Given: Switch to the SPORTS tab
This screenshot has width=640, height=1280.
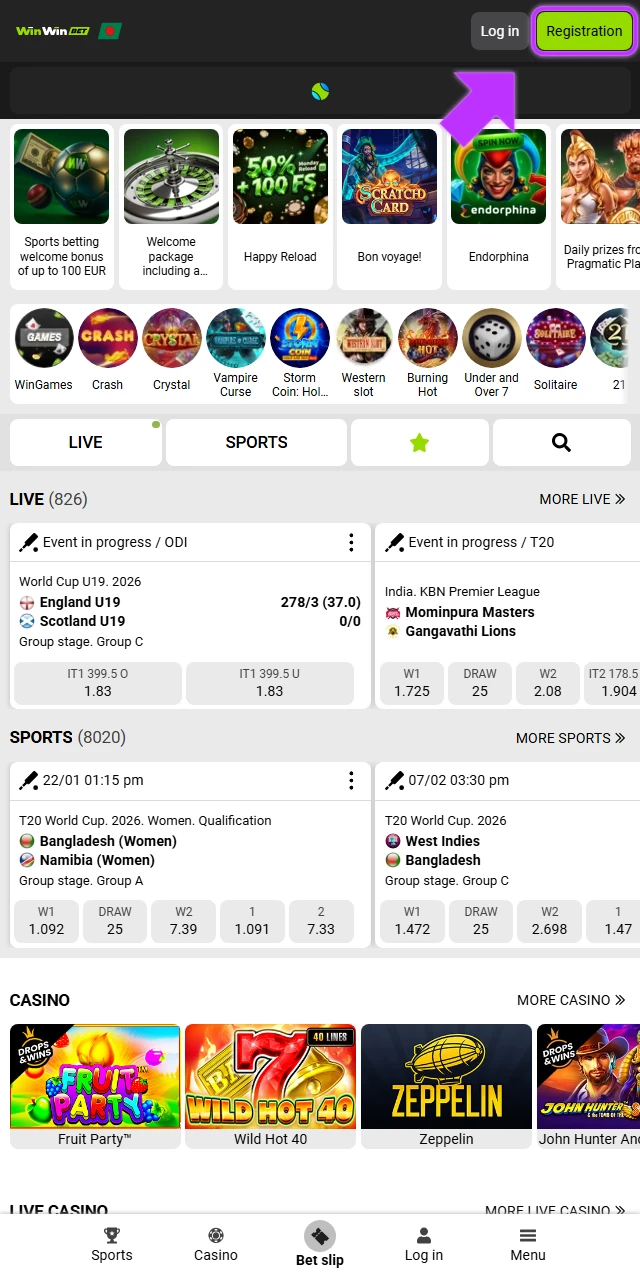Looking at the screenshot, I should [x=256, y=442].
